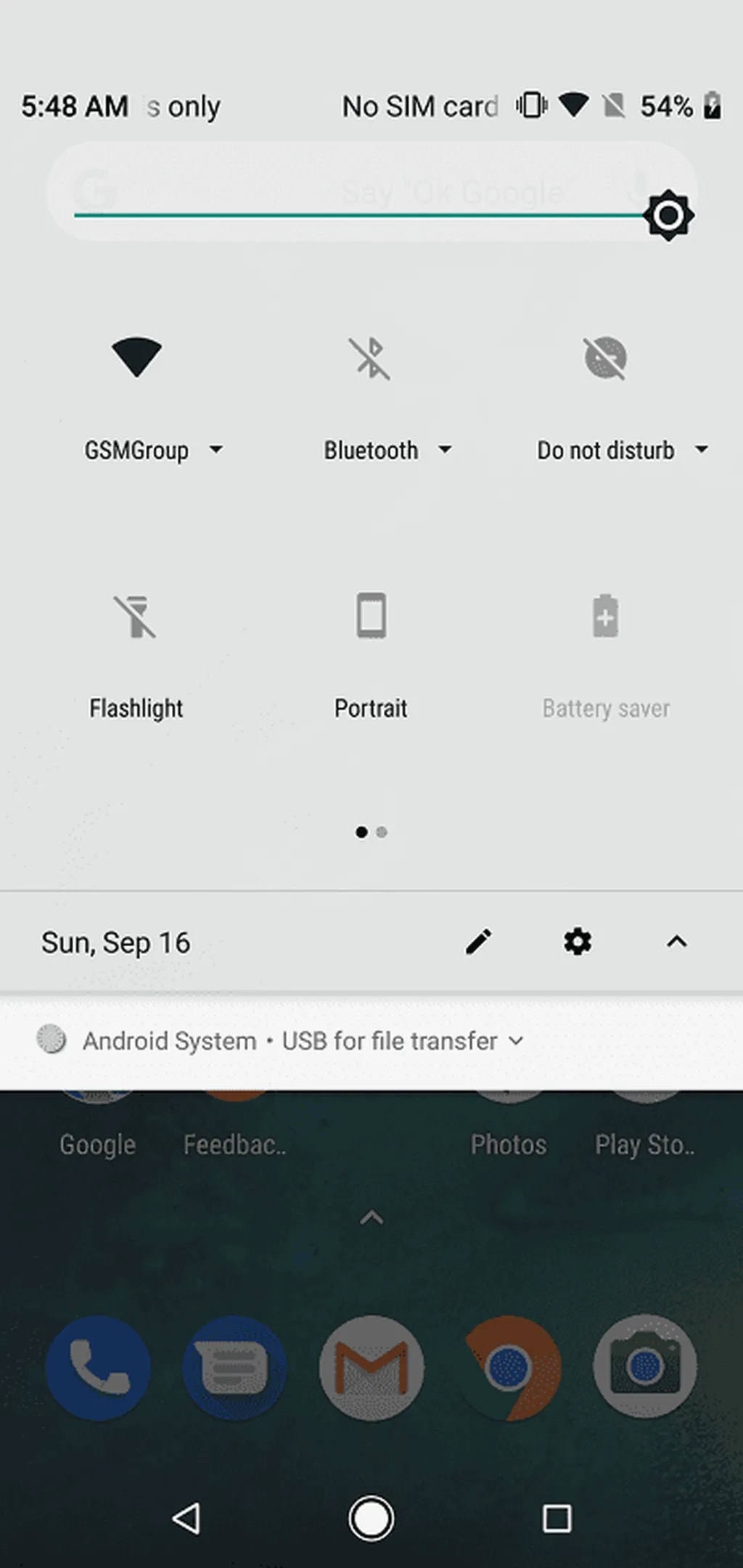
Task: Collapse the quick settings panel
Action: 676,942
